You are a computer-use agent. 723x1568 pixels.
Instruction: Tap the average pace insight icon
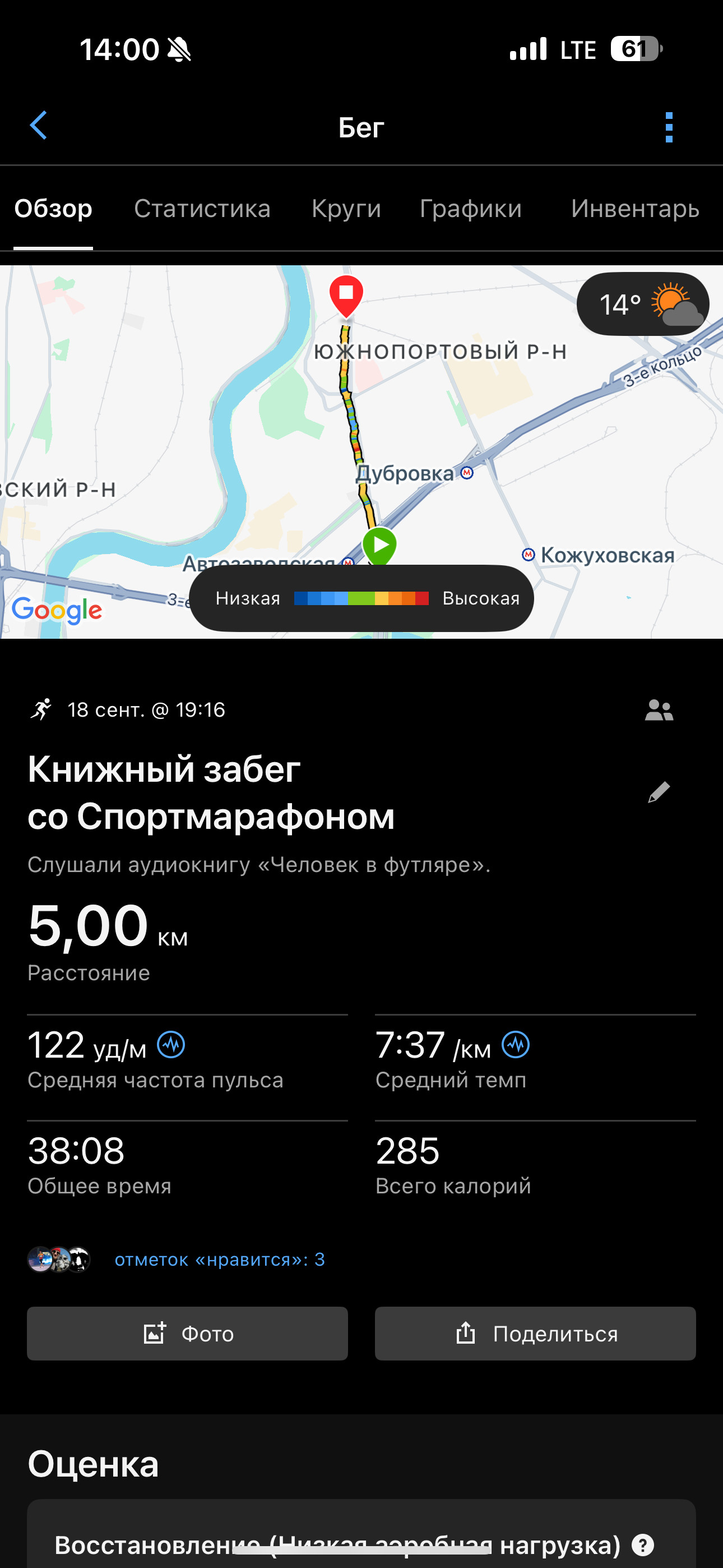tap(516, 1045)
